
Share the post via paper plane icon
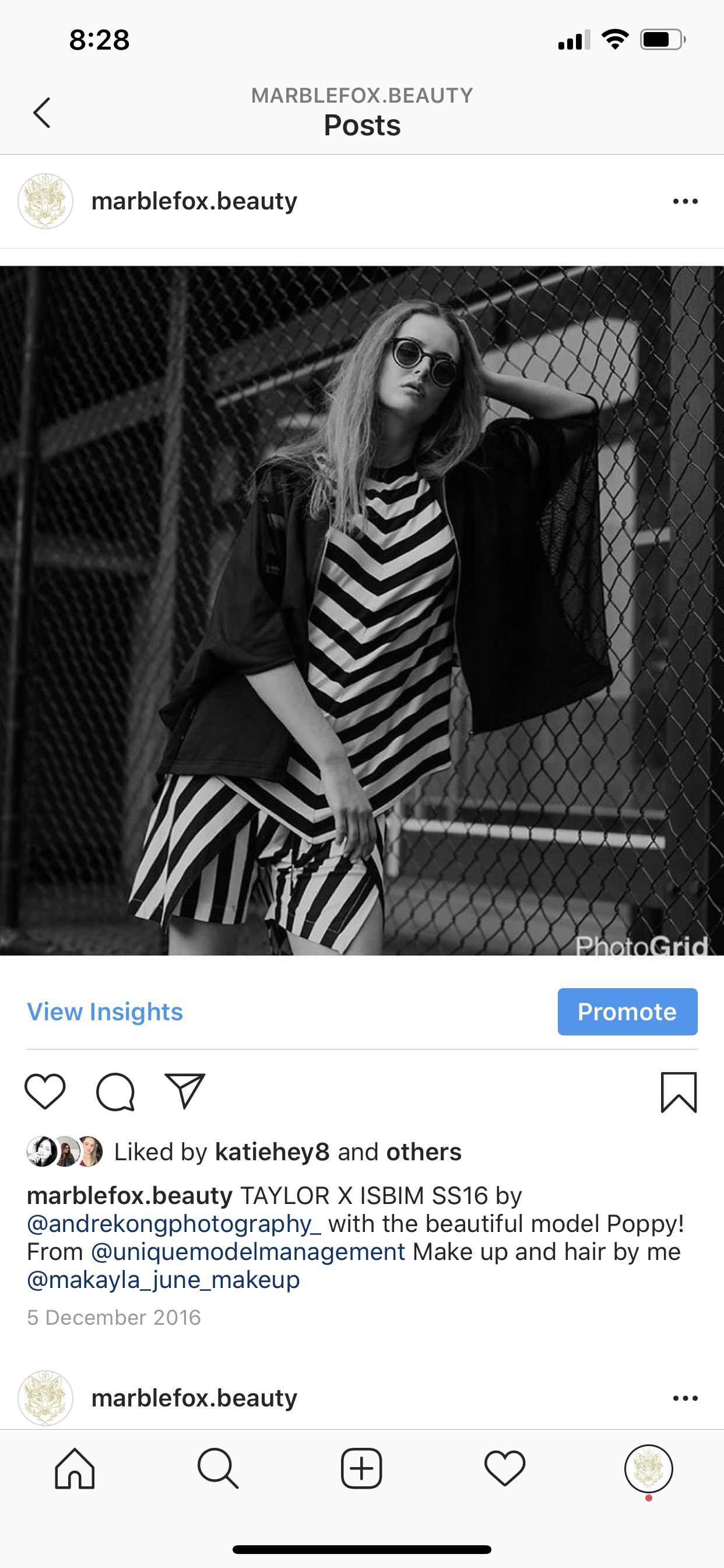click(185, 1091)
